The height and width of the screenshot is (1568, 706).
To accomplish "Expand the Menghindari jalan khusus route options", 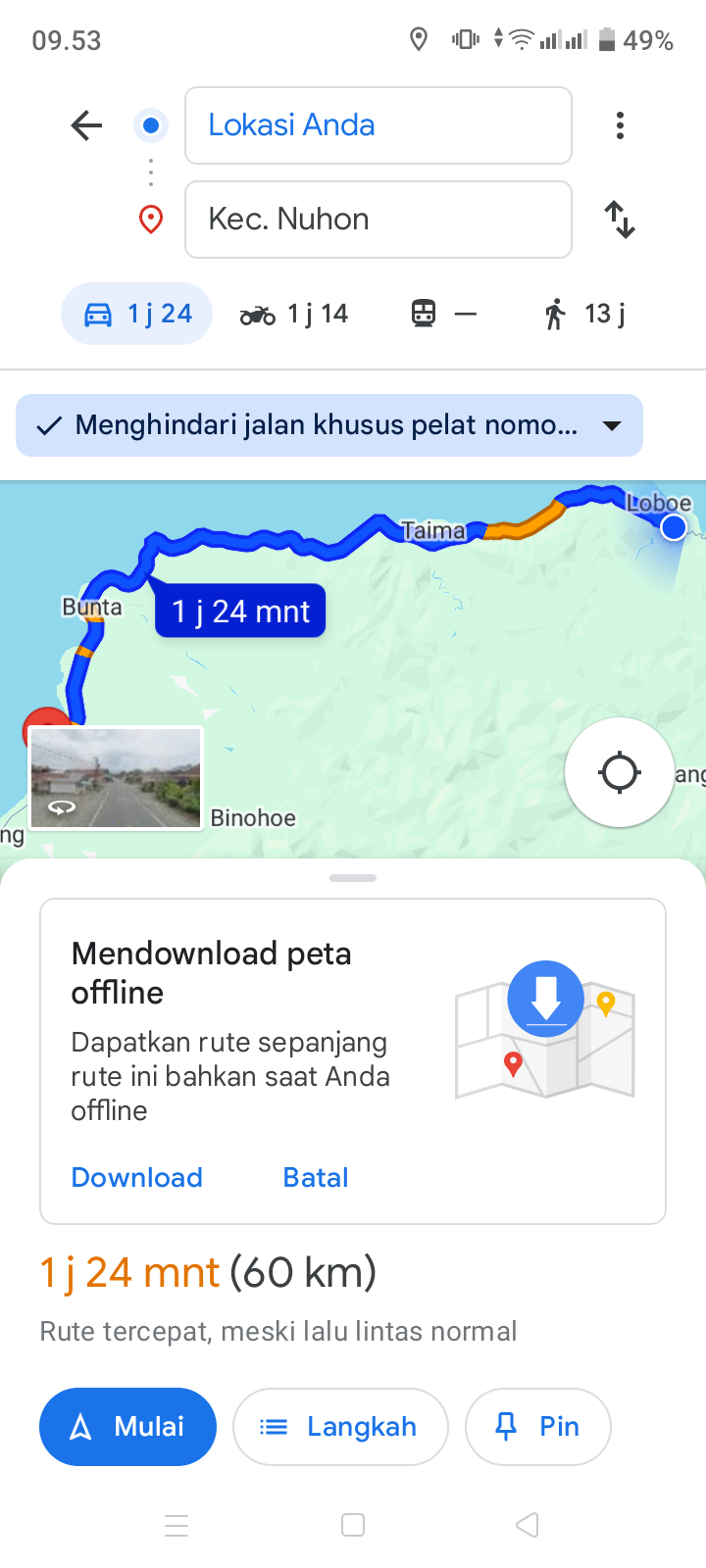I will tap(329, 425).
